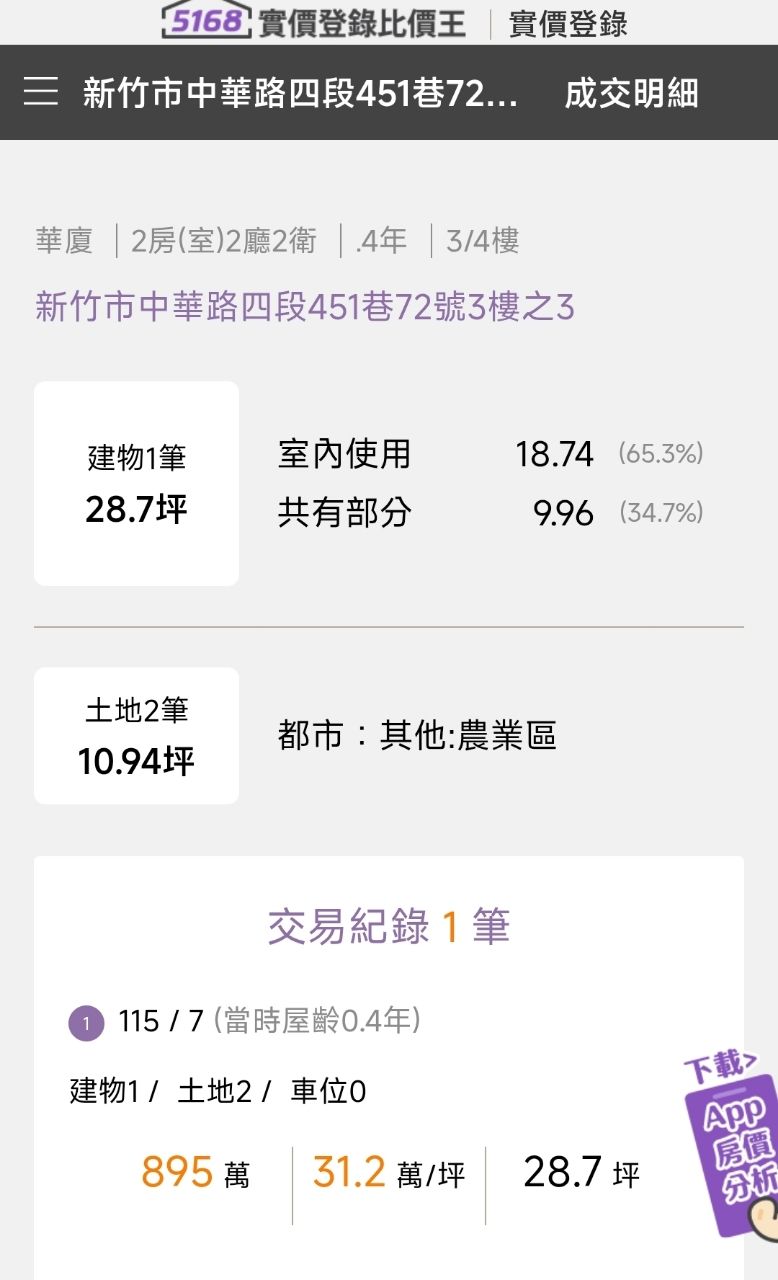Open the hamburger drawer menu
778x1280 pixels.
coord(41,92)
